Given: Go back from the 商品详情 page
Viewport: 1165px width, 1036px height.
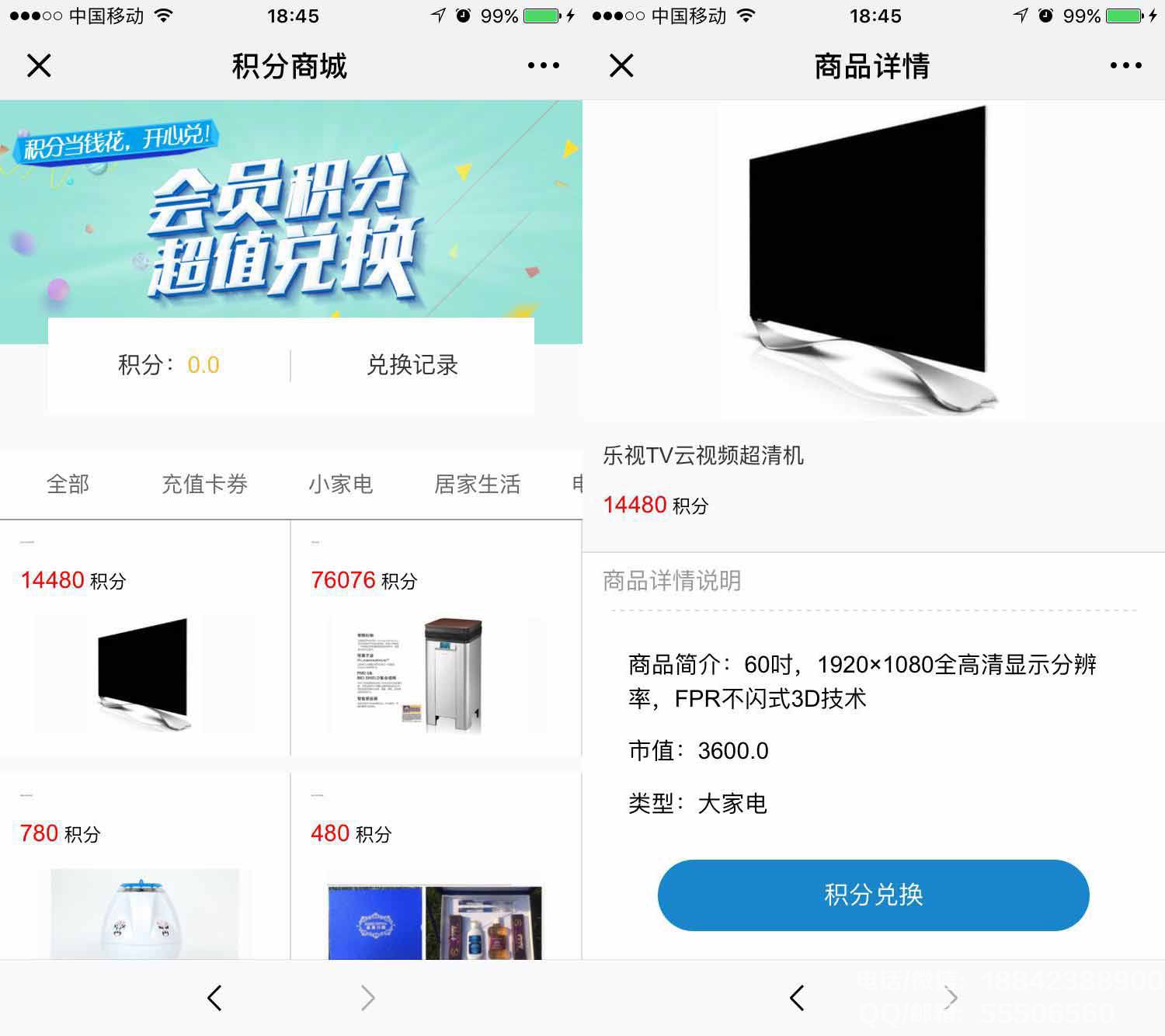Looking at the screenshot, I should 797,998.
